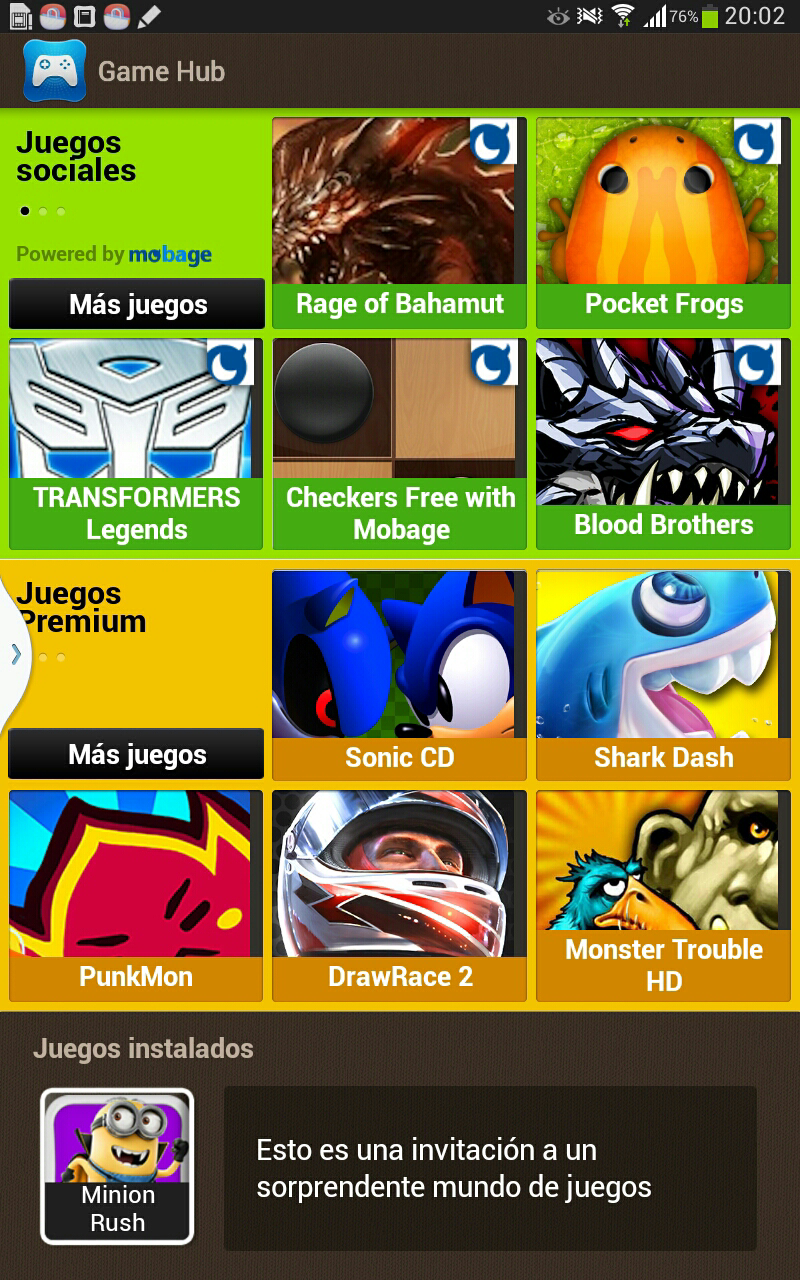This screenshot has height=1280, width=800.
Task: Open Shark Dash game tile
Action: point(663,674)
